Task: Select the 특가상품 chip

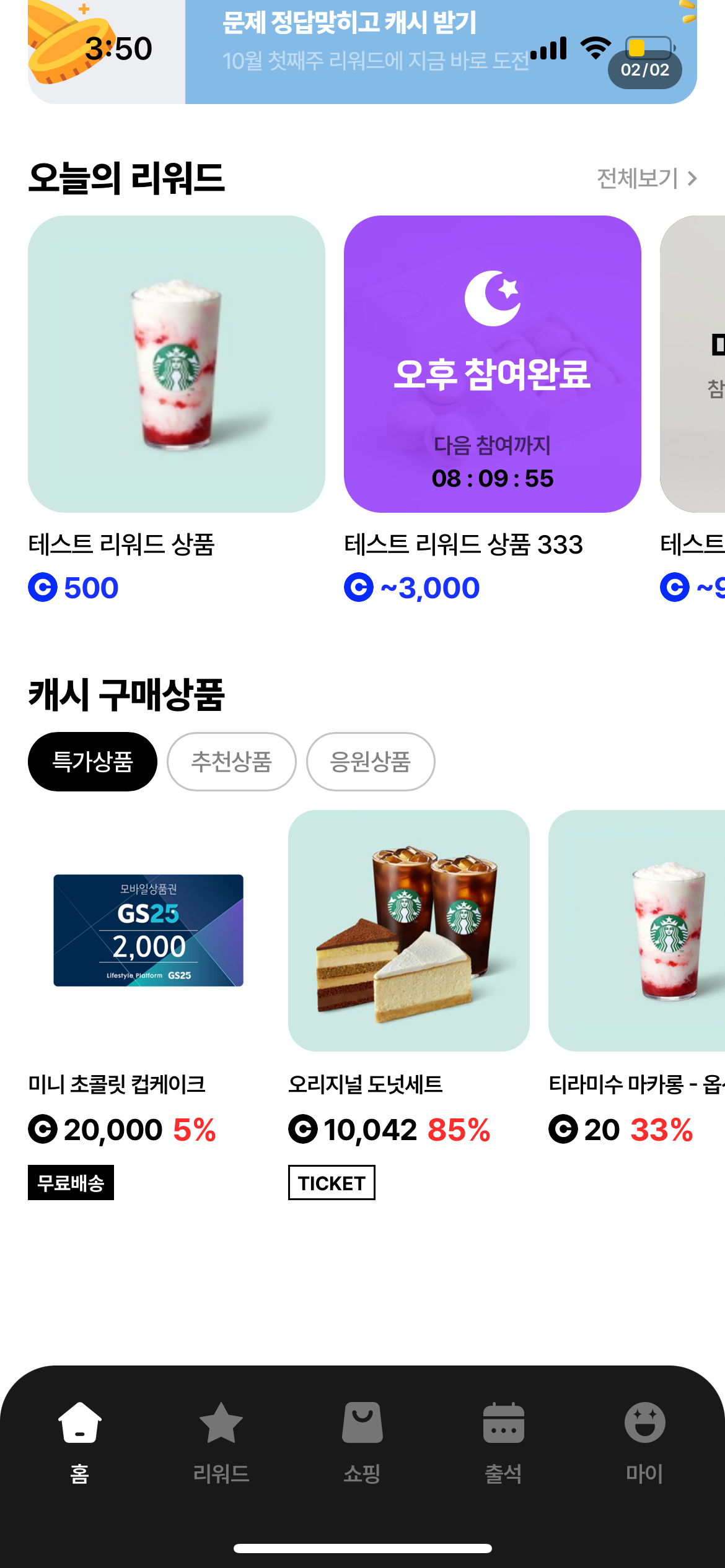Action: point(92,762)
